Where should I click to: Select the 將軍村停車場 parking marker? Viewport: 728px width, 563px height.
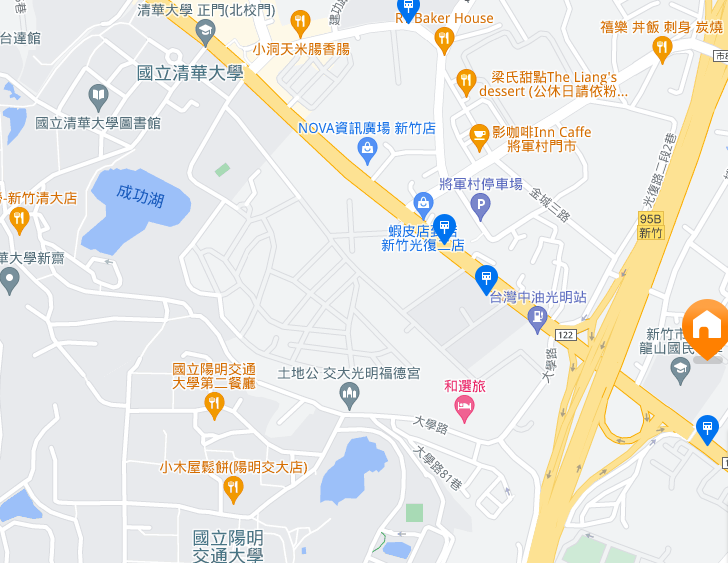click(x=481, y=207)
